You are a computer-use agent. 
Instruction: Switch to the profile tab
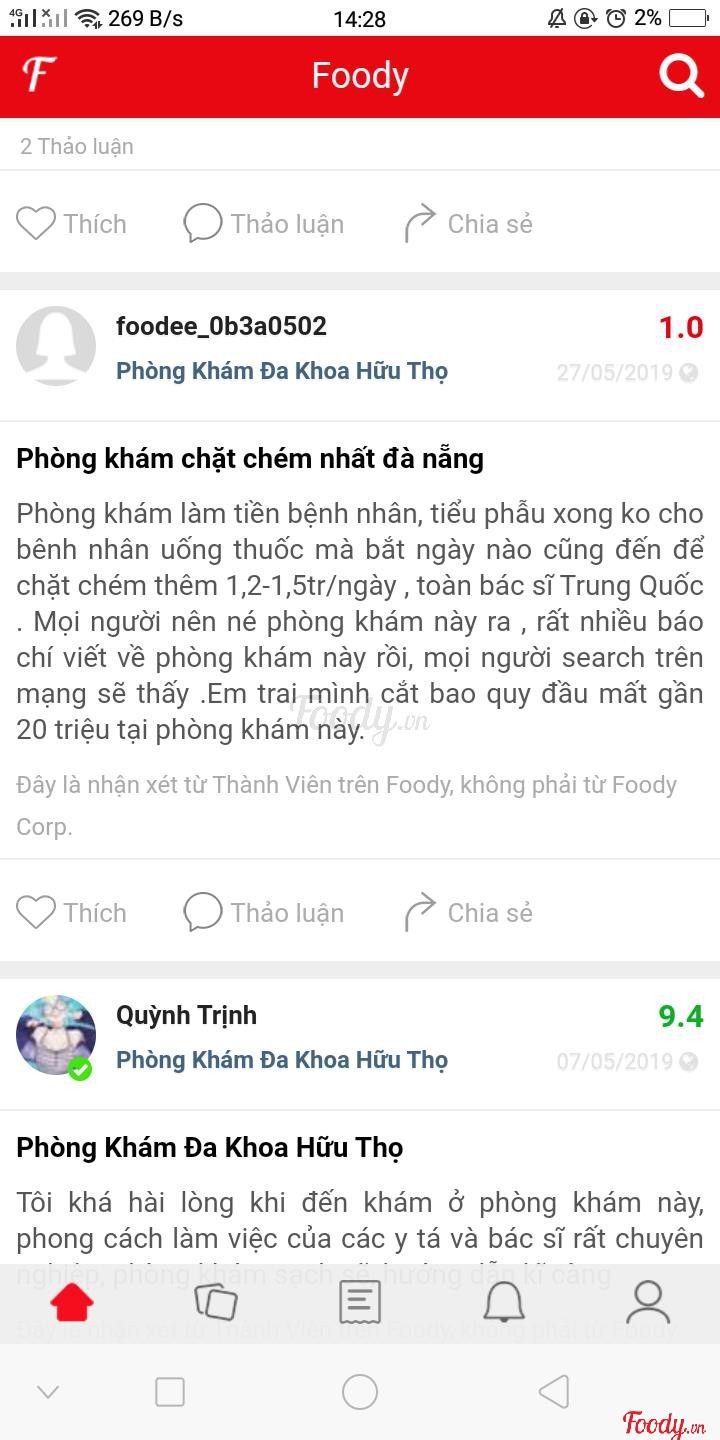point(647,1302)
